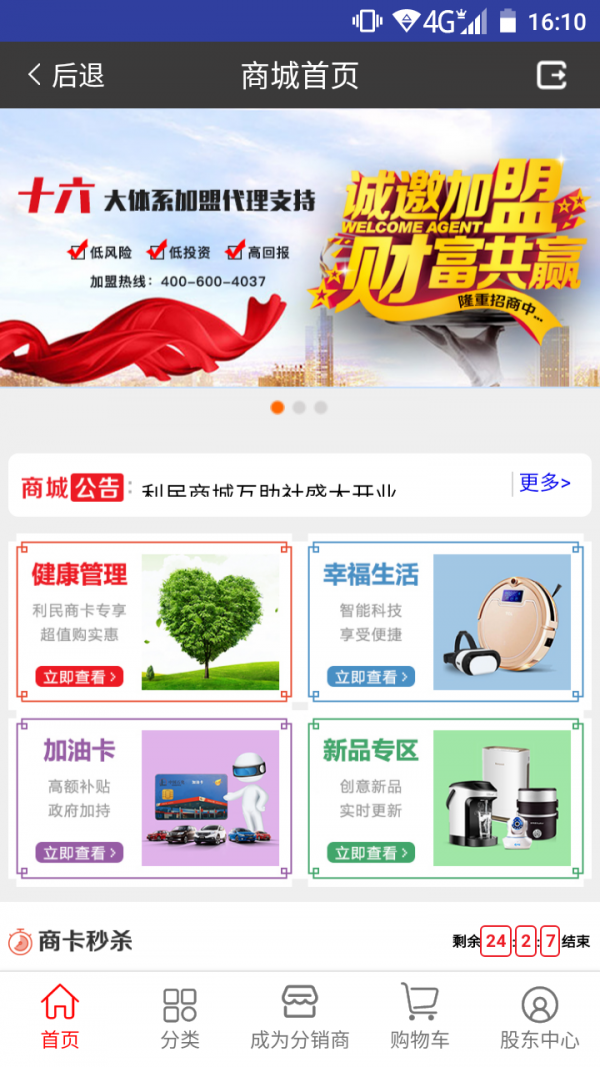600x1067 pixels.
Task: Open more announcements via 更多>
Action: pos(544,483)
